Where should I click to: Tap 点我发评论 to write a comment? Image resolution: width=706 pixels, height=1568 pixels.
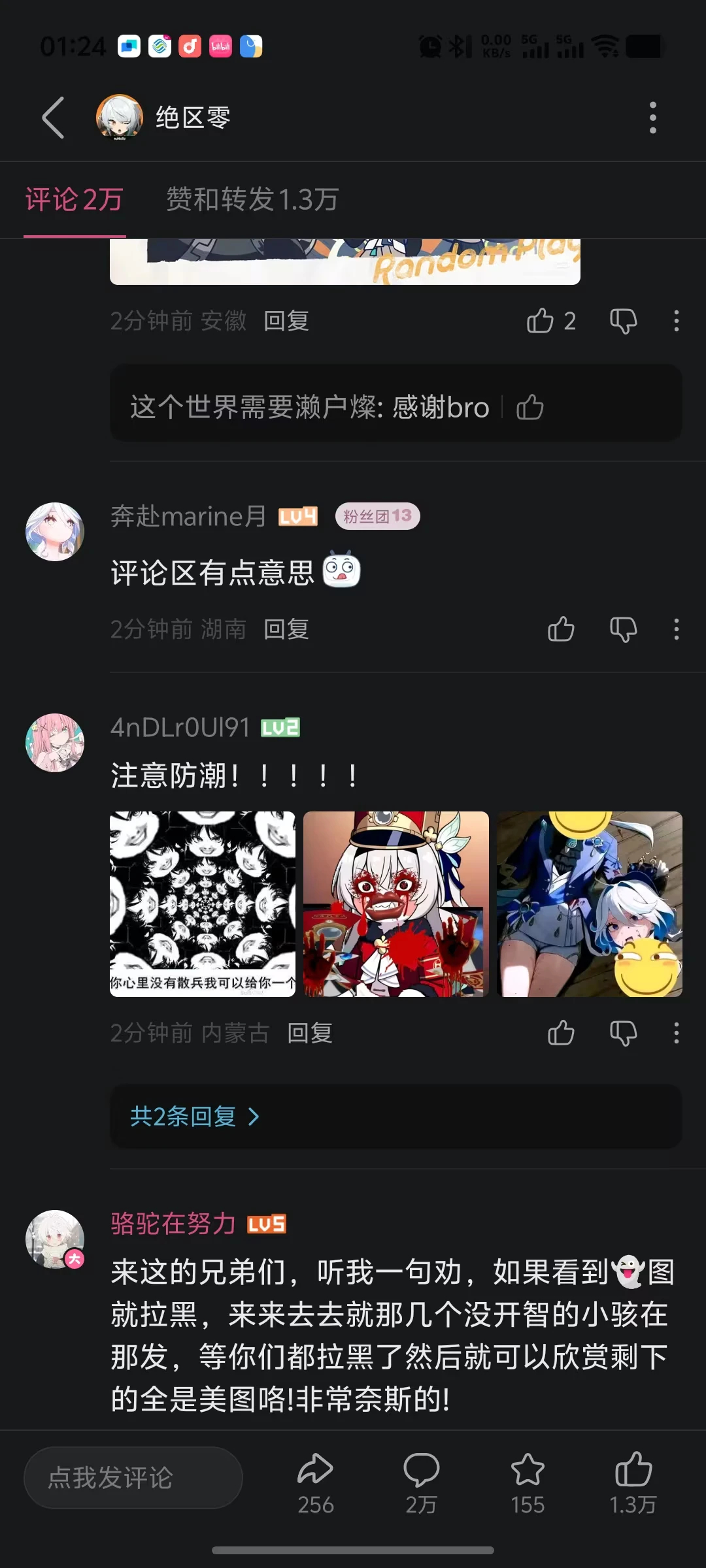(x=133, y=1478)
